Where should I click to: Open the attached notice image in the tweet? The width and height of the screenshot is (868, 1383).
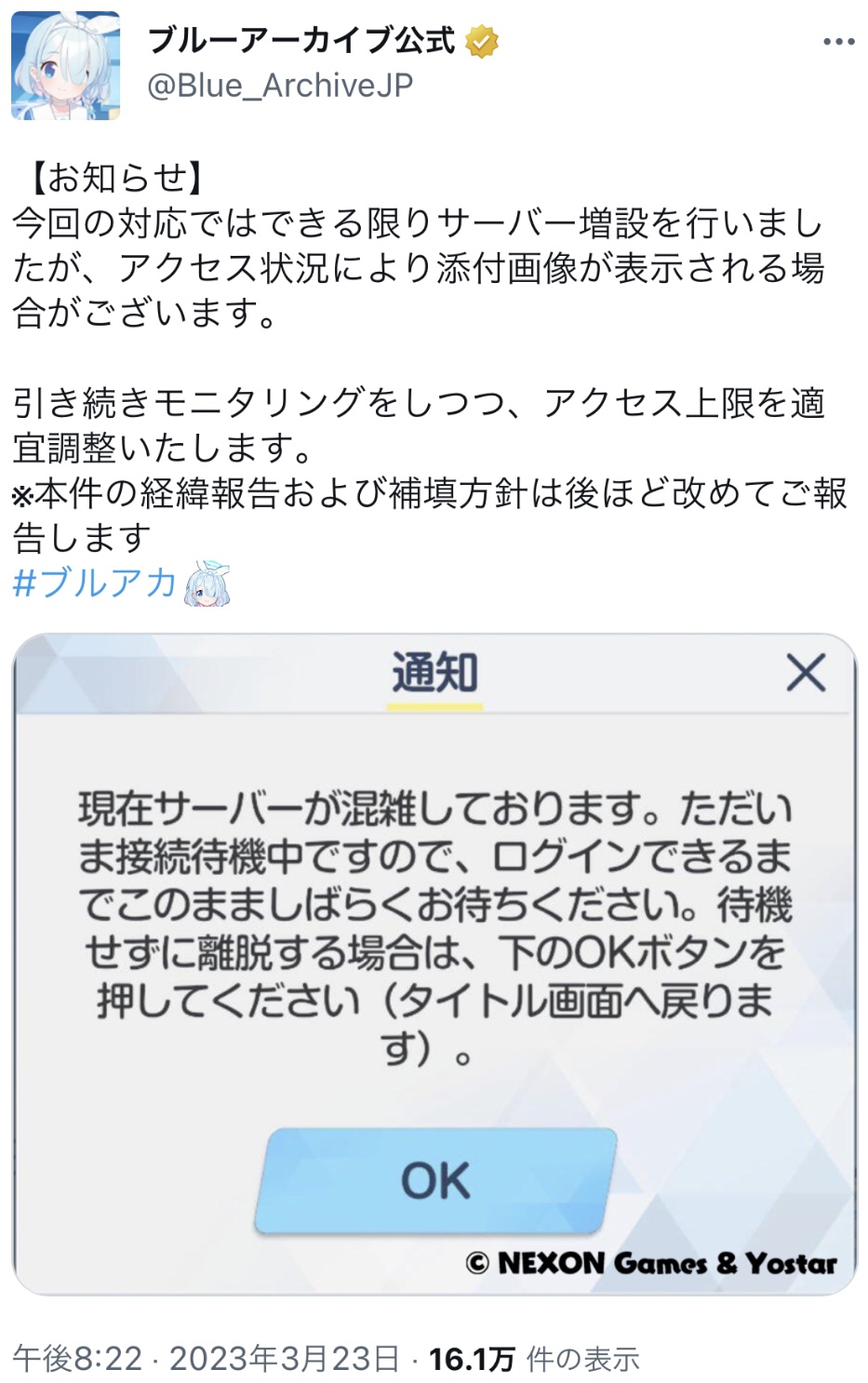click(x=434, y=963)
